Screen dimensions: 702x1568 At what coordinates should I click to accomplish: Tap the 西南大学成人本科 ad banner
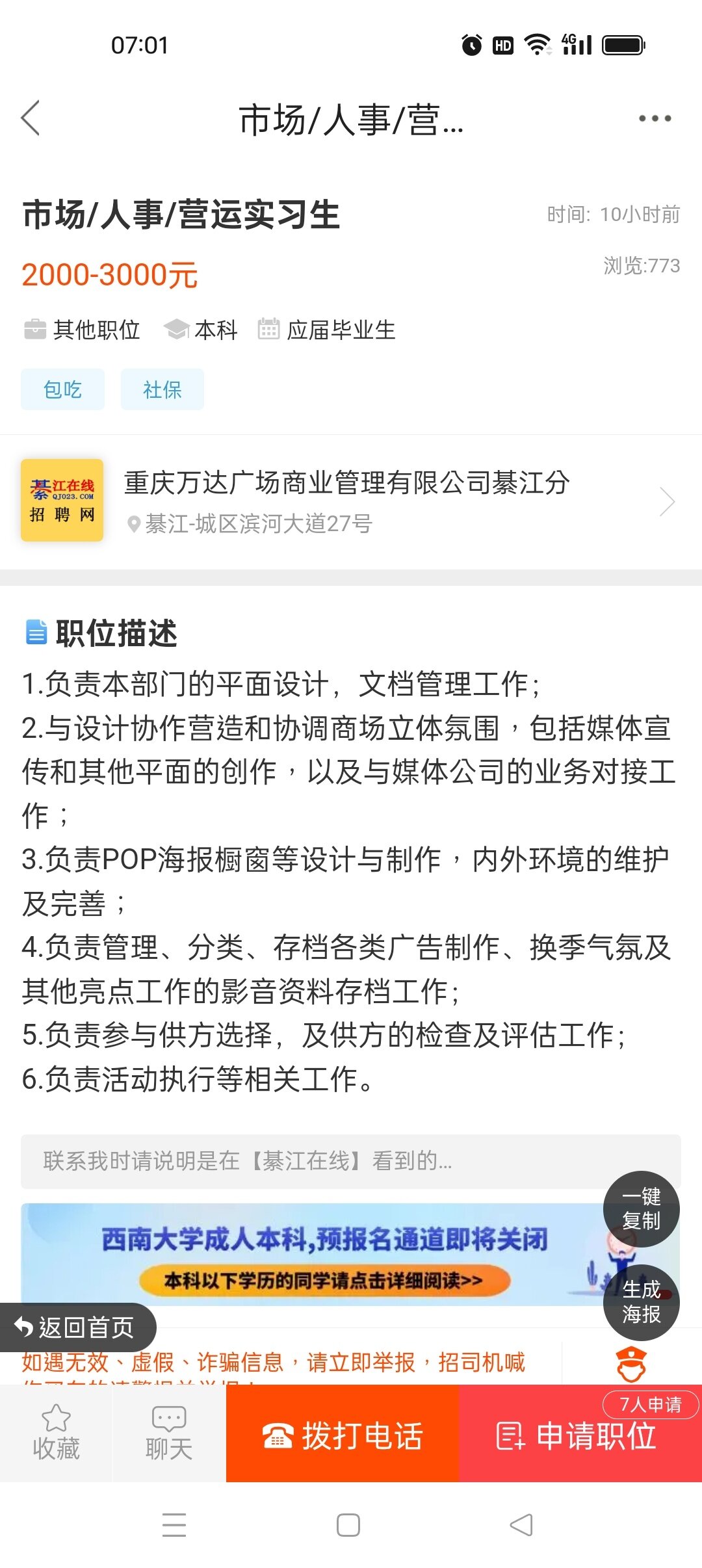pyautogui.click(x=312, y=1254)
